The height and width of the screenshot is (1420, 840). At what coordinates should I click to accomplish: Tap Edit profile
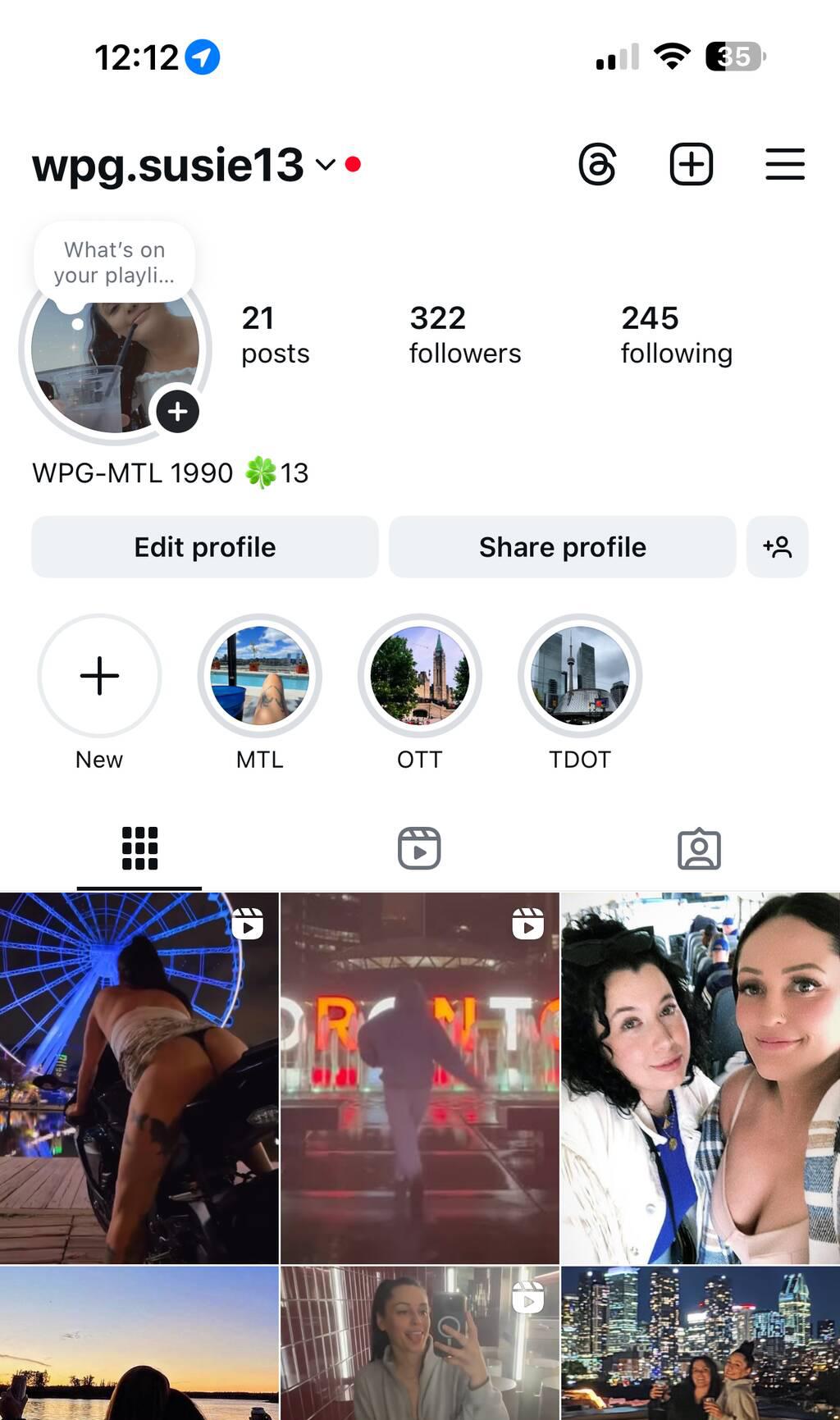click(205, 547)
